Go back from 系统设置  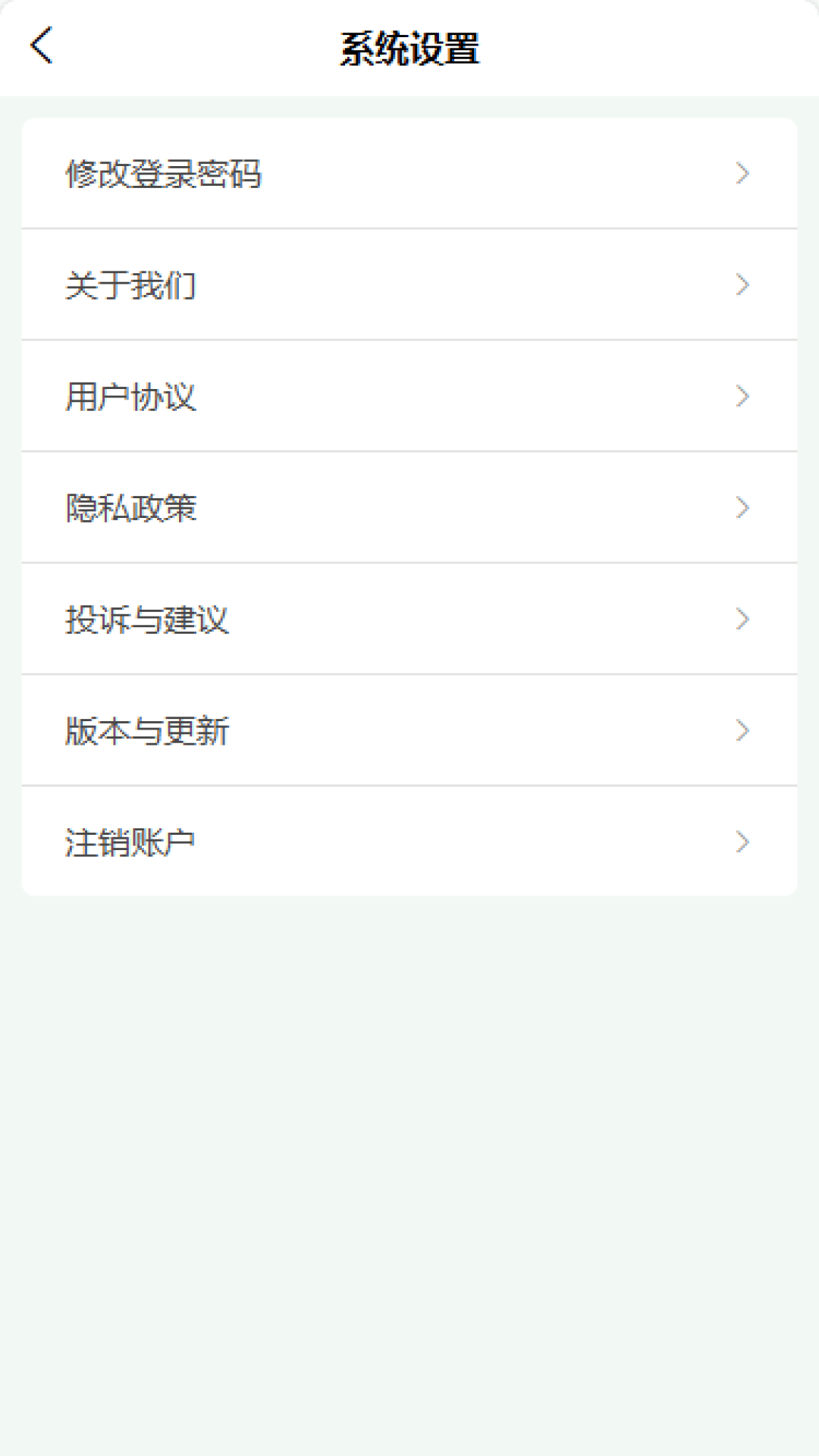pos(42,45)
